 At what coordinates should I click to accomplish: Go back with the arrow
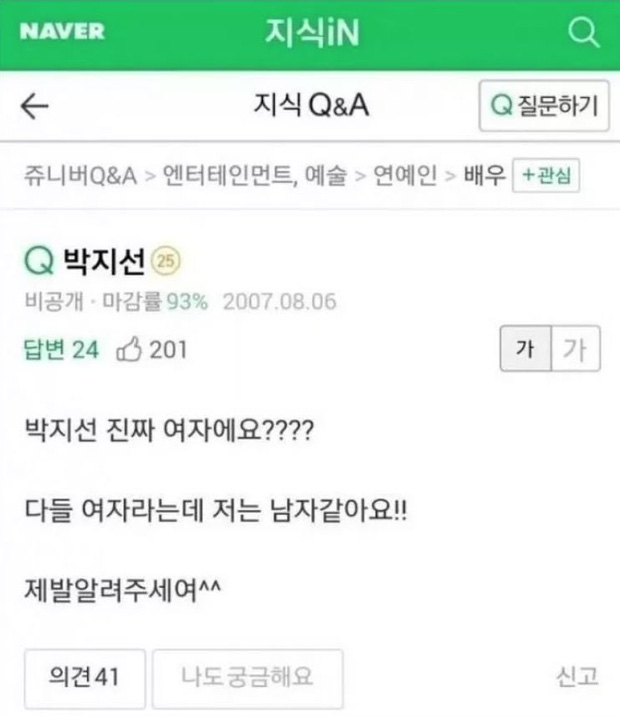tap(35, 106)
